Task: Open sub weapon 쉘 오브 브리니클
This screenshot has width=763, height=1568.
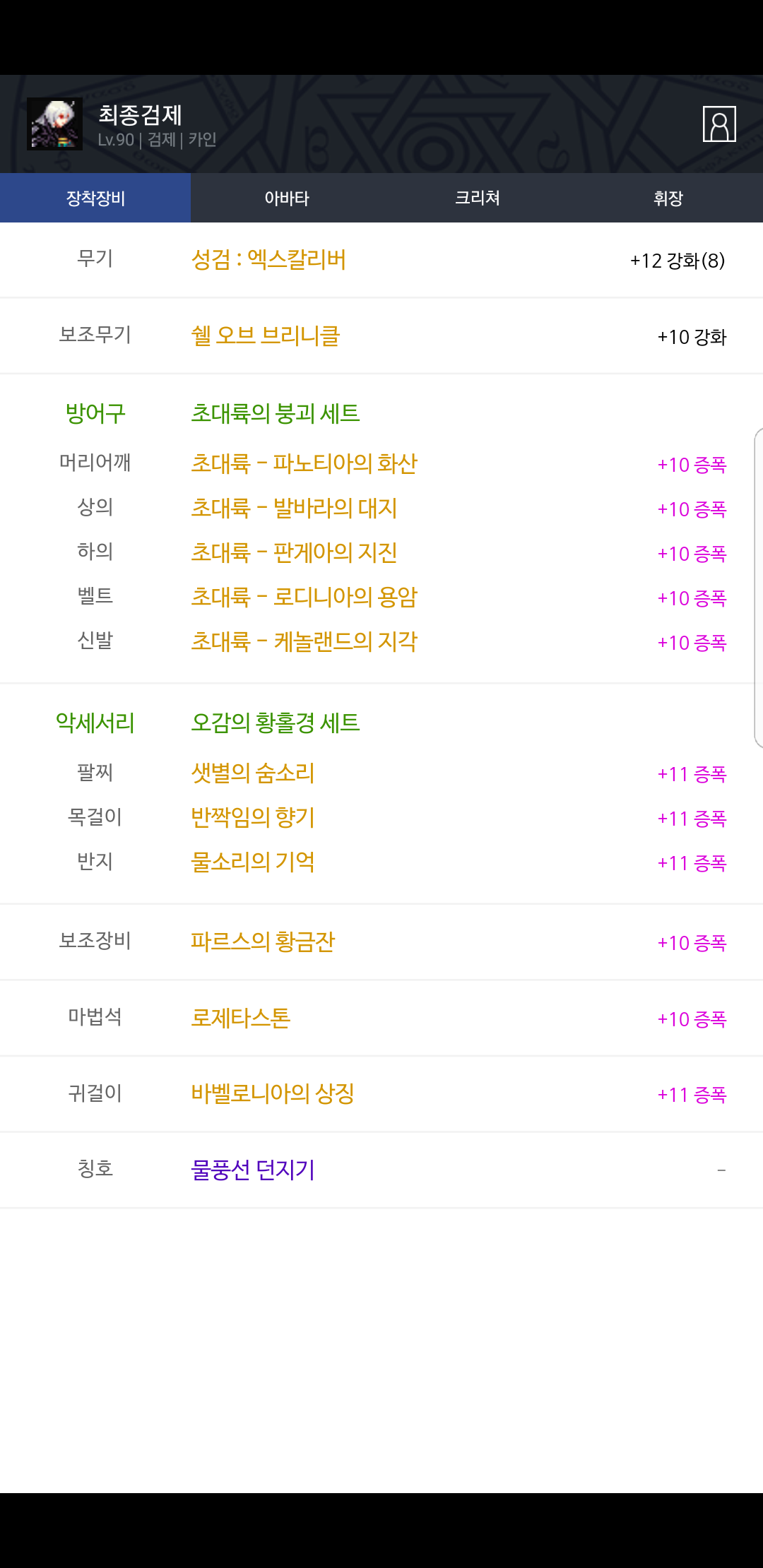Action: tap(266, 335)
